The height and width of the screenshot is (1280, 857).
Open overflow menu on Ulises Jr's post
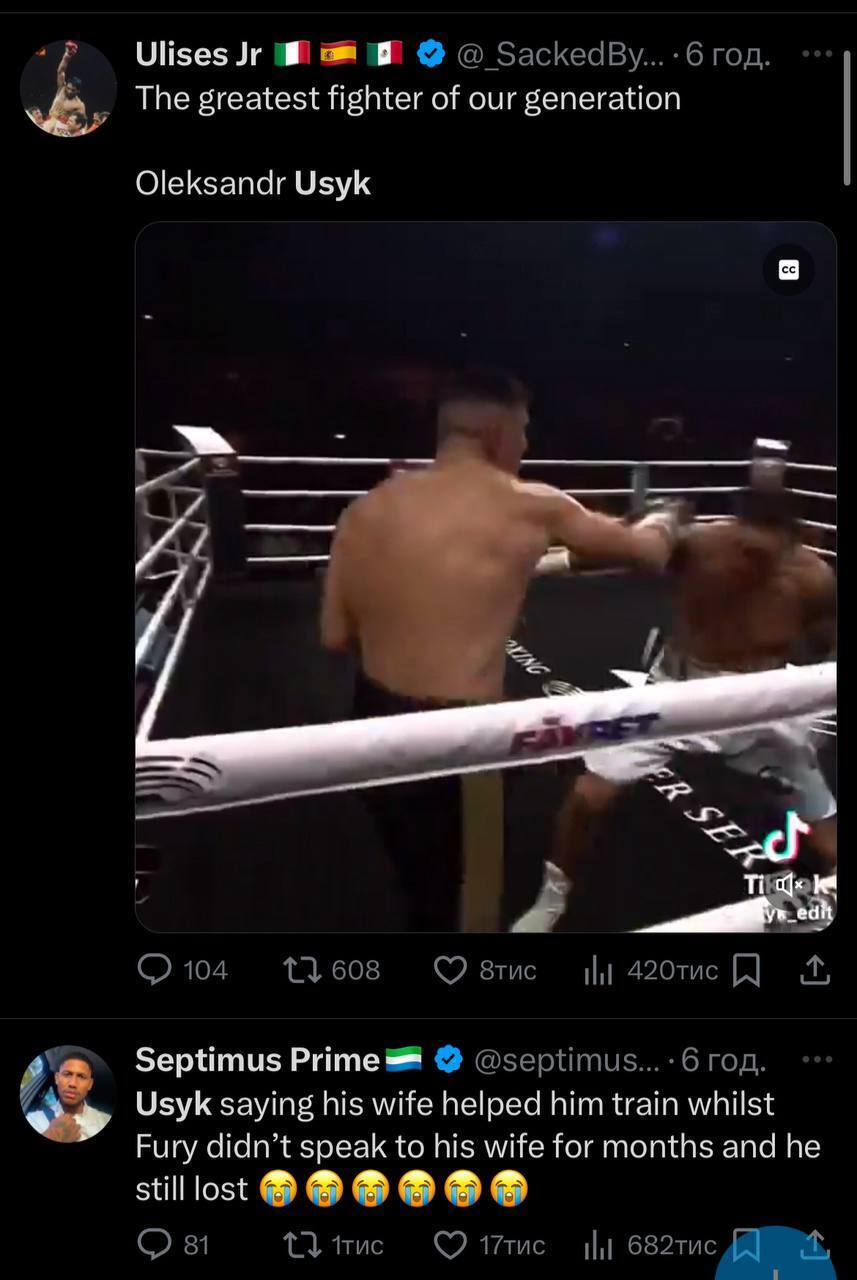point(817,54)
